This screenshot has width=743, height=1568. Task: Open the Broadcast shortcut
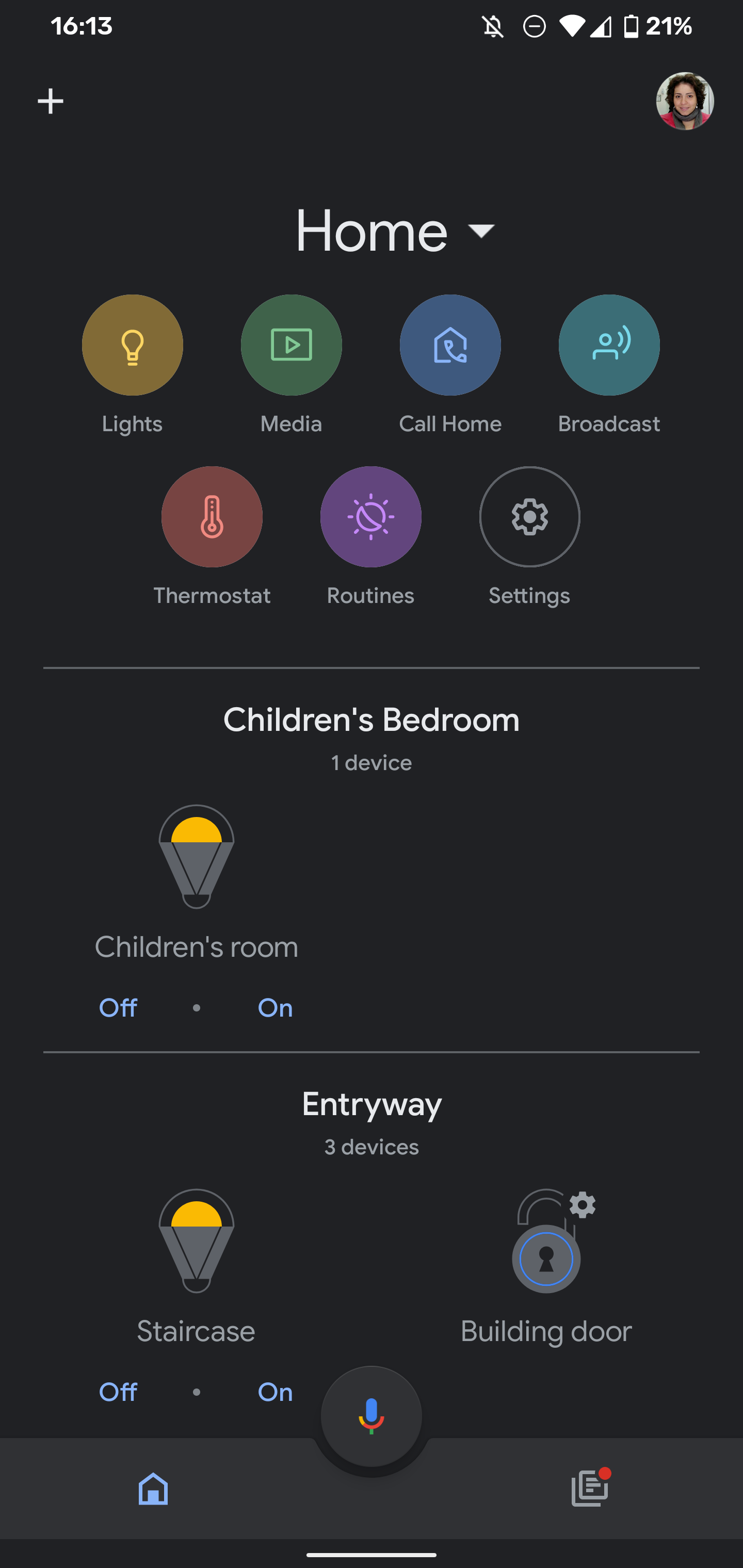tap(609, 345)
